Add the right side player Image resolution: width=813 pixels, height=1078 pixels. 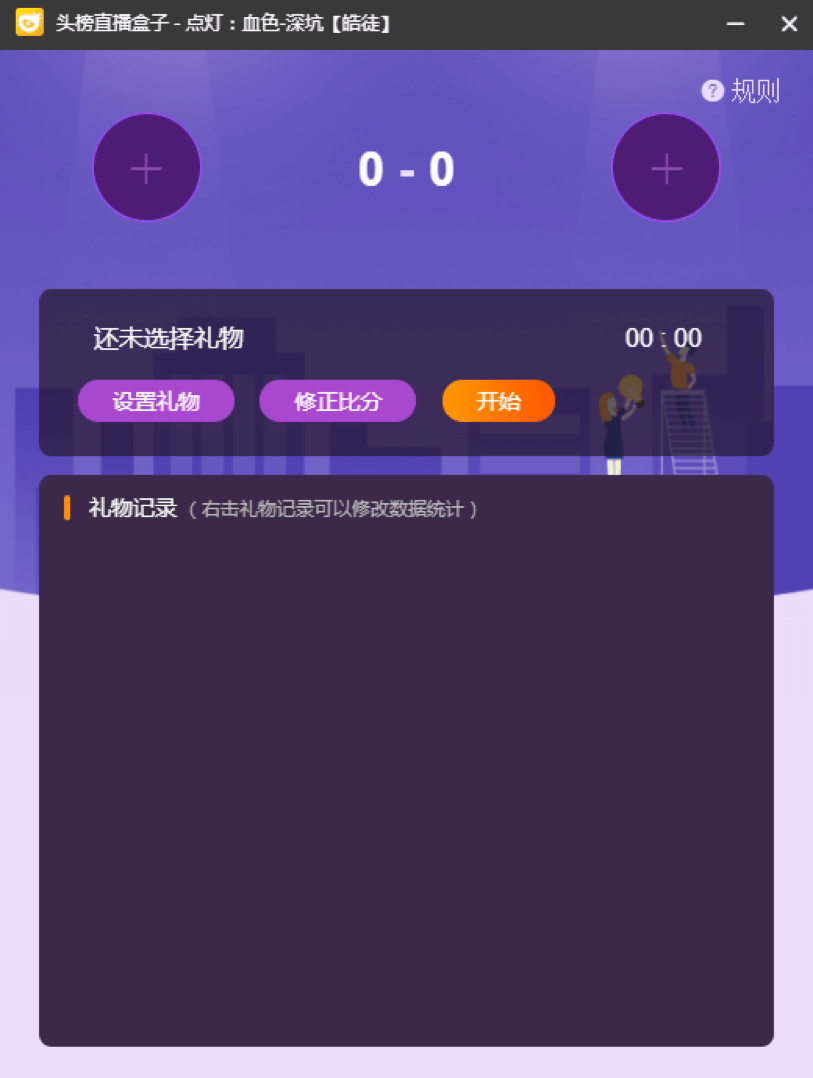pos(666,168)
